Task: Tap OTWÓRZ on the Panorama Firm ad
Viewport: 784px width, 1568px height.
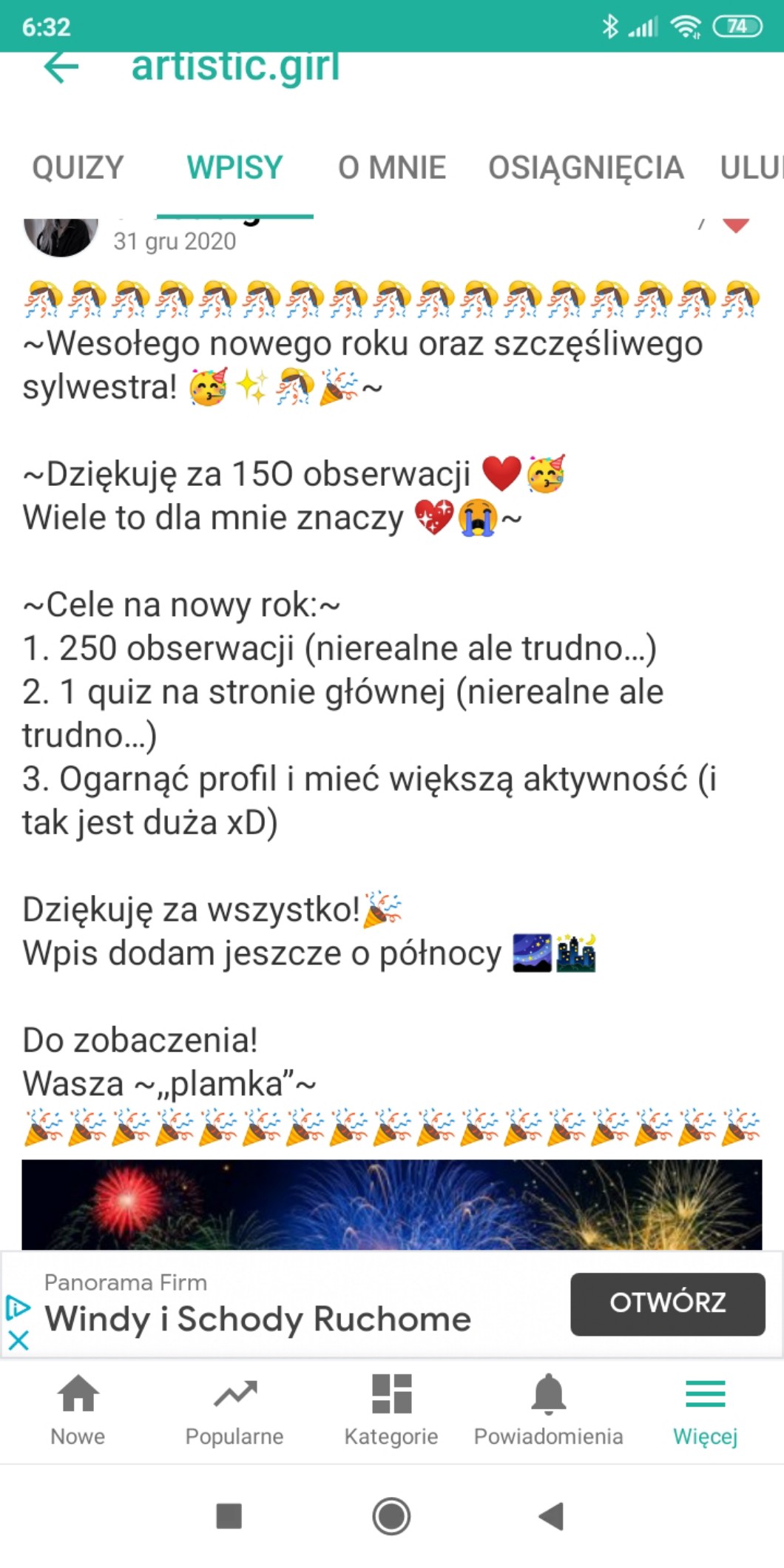Action: tap(667, 1303)
